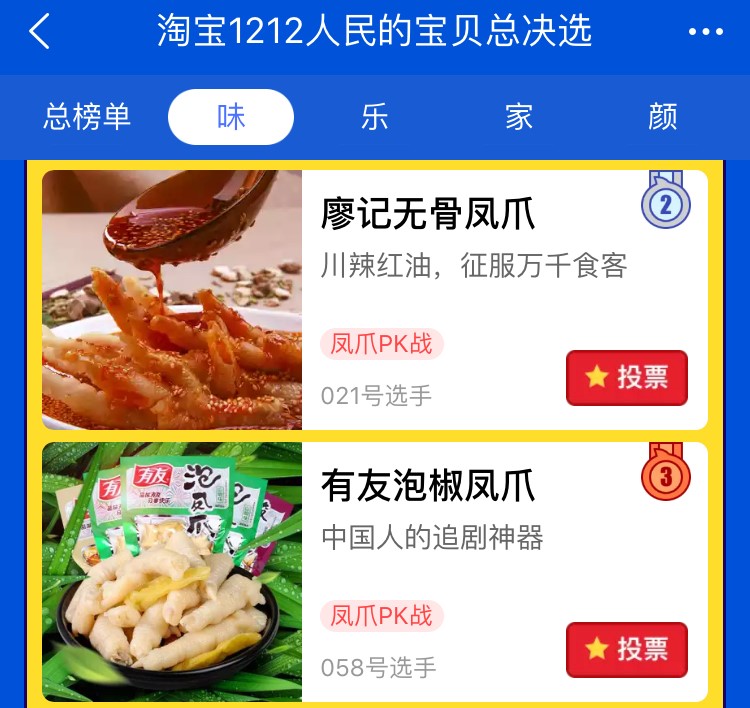Tap 凤爪PK战 tag under 廖记无骨凤爪
The image size is (750, 708).
click(x=381, y=344)
